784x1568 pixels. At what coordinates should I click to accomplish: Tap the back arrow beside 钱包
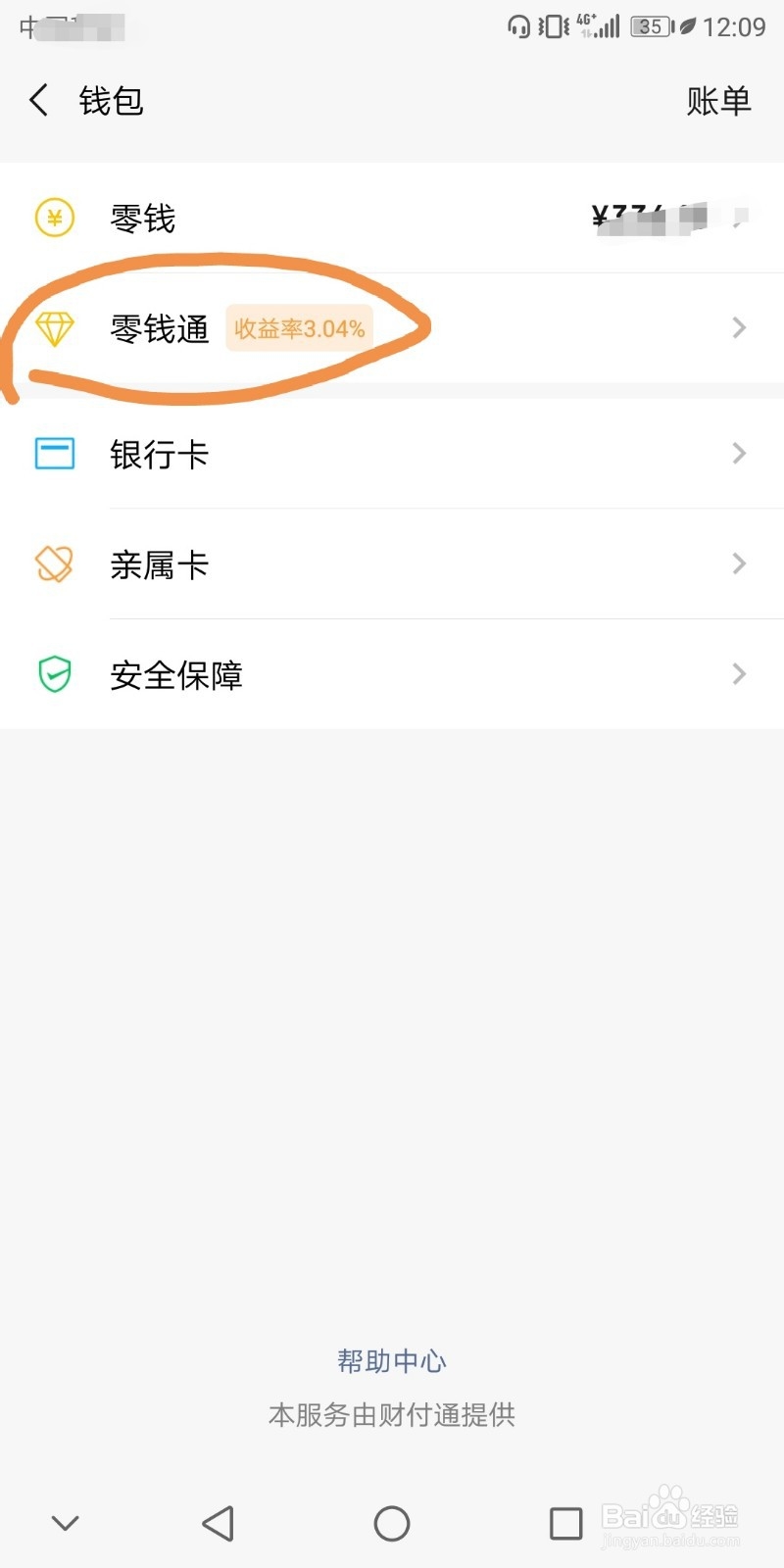(x=37, y=99)
